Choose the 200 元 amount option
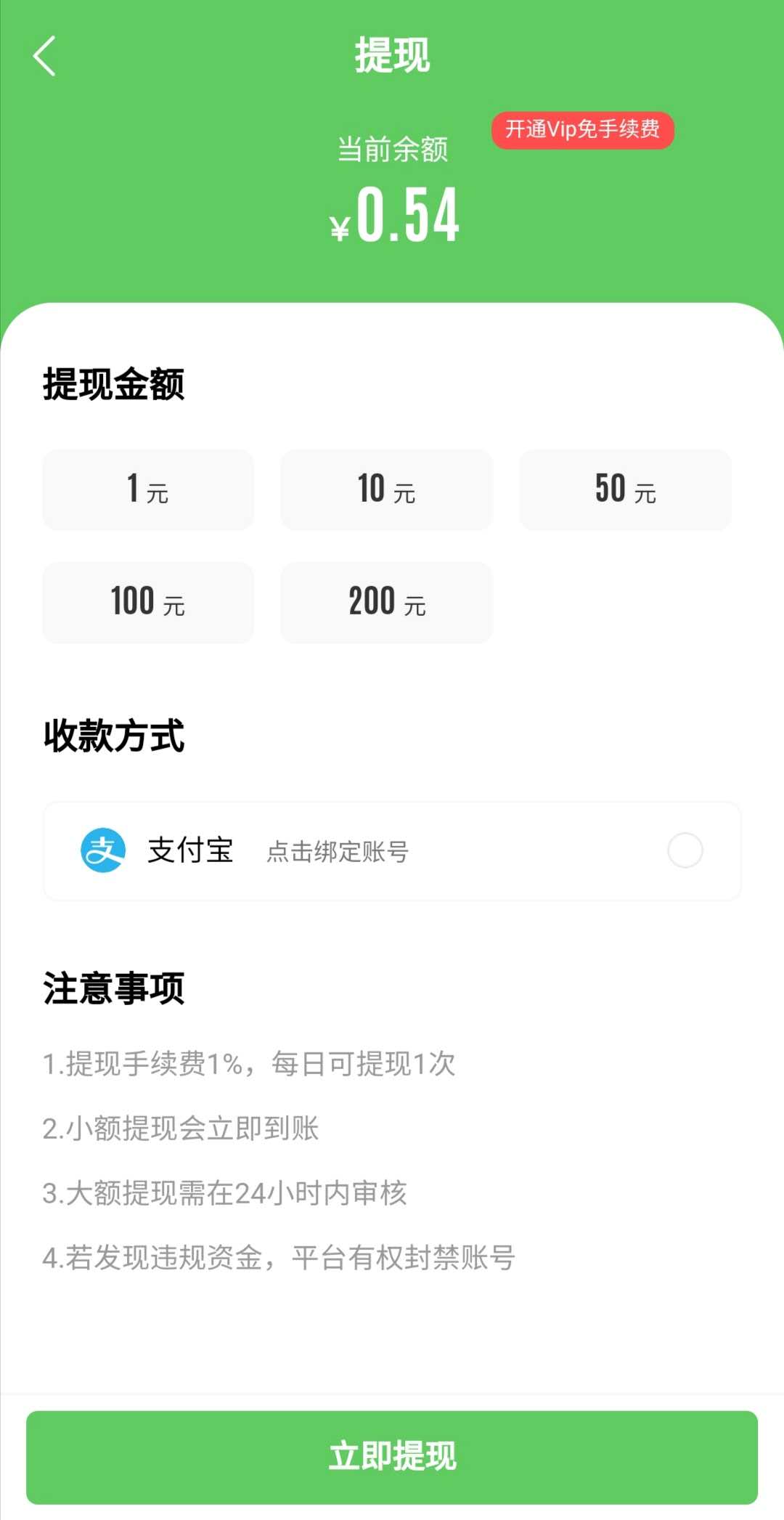 point(386,602)
